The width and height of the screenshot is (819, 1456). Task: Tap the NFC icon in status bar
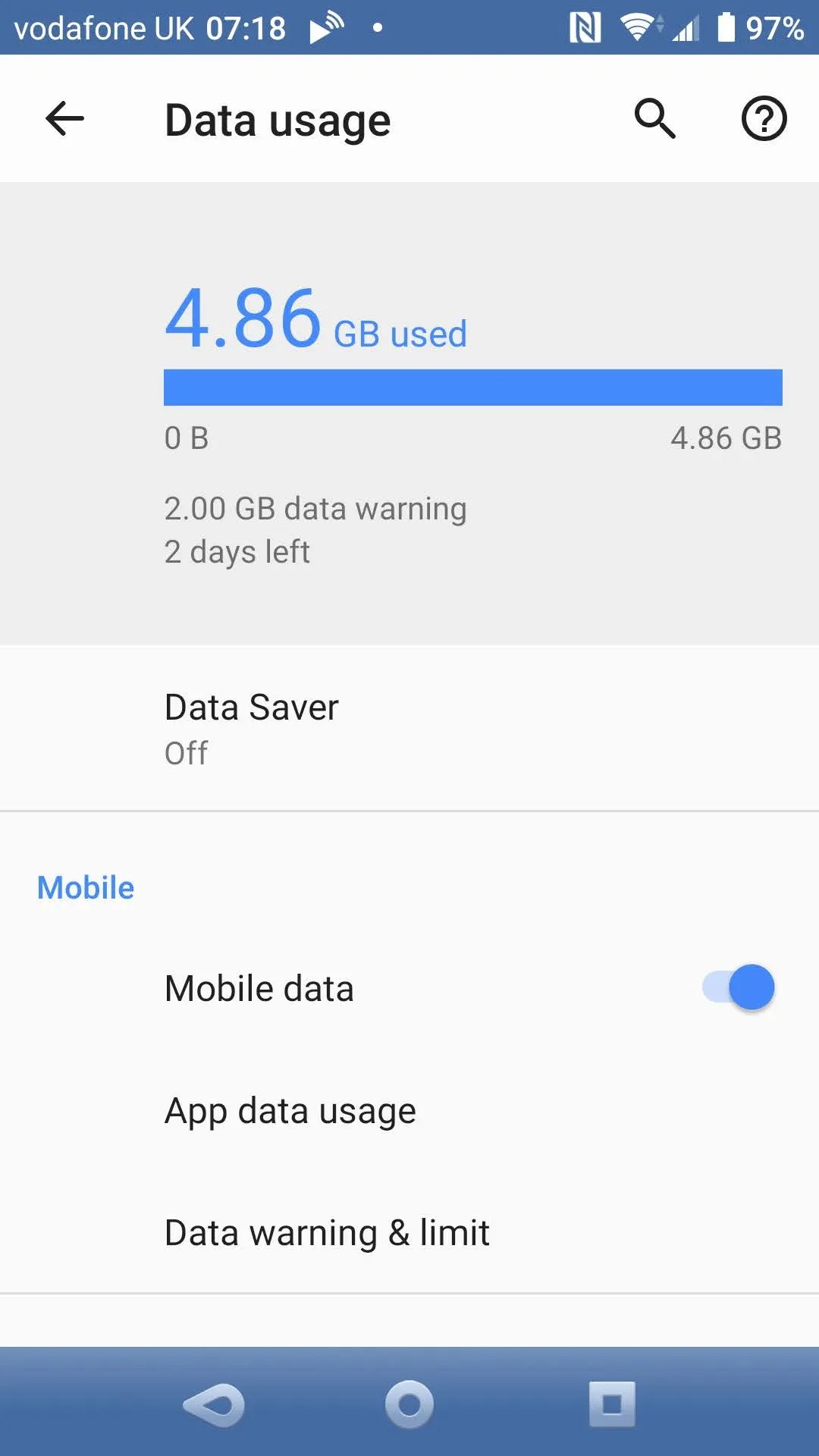click(584, 27)
